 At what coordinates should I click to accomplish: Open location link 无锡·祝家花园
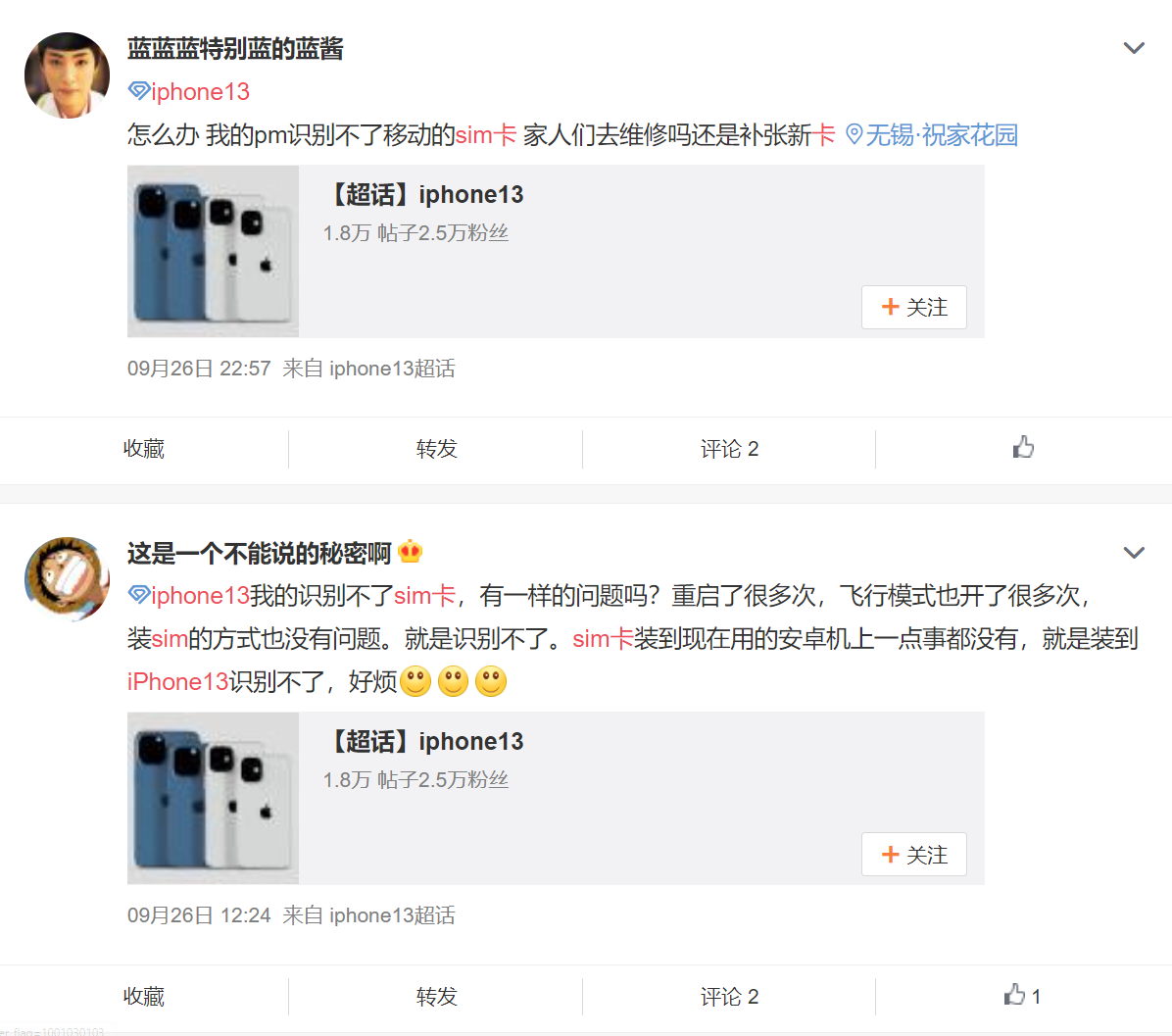point(932,135)
